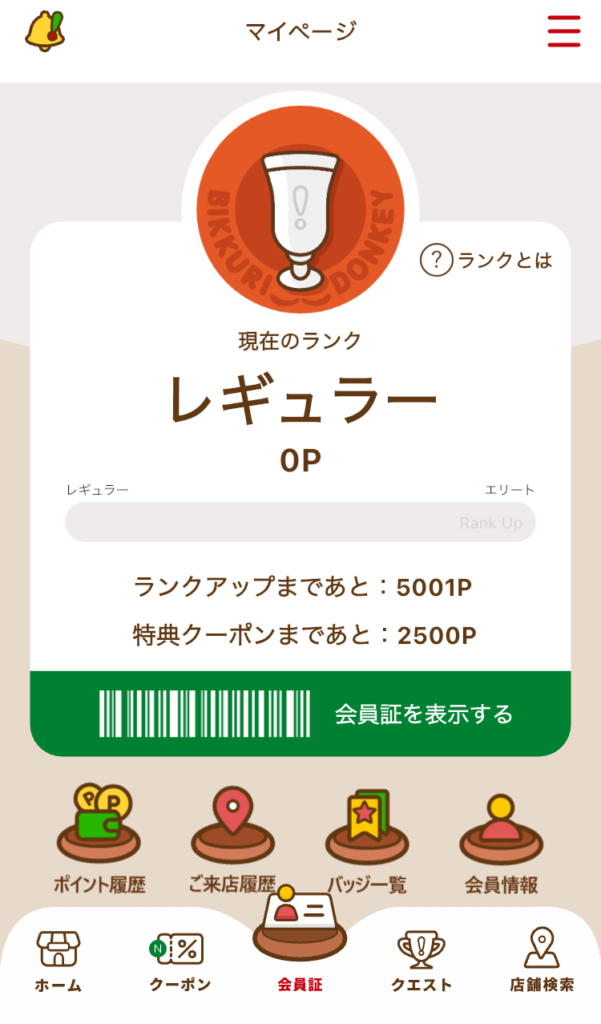Go to 会員情報 member info
This screenshot has height=1024, width=601.
point(501,840)
